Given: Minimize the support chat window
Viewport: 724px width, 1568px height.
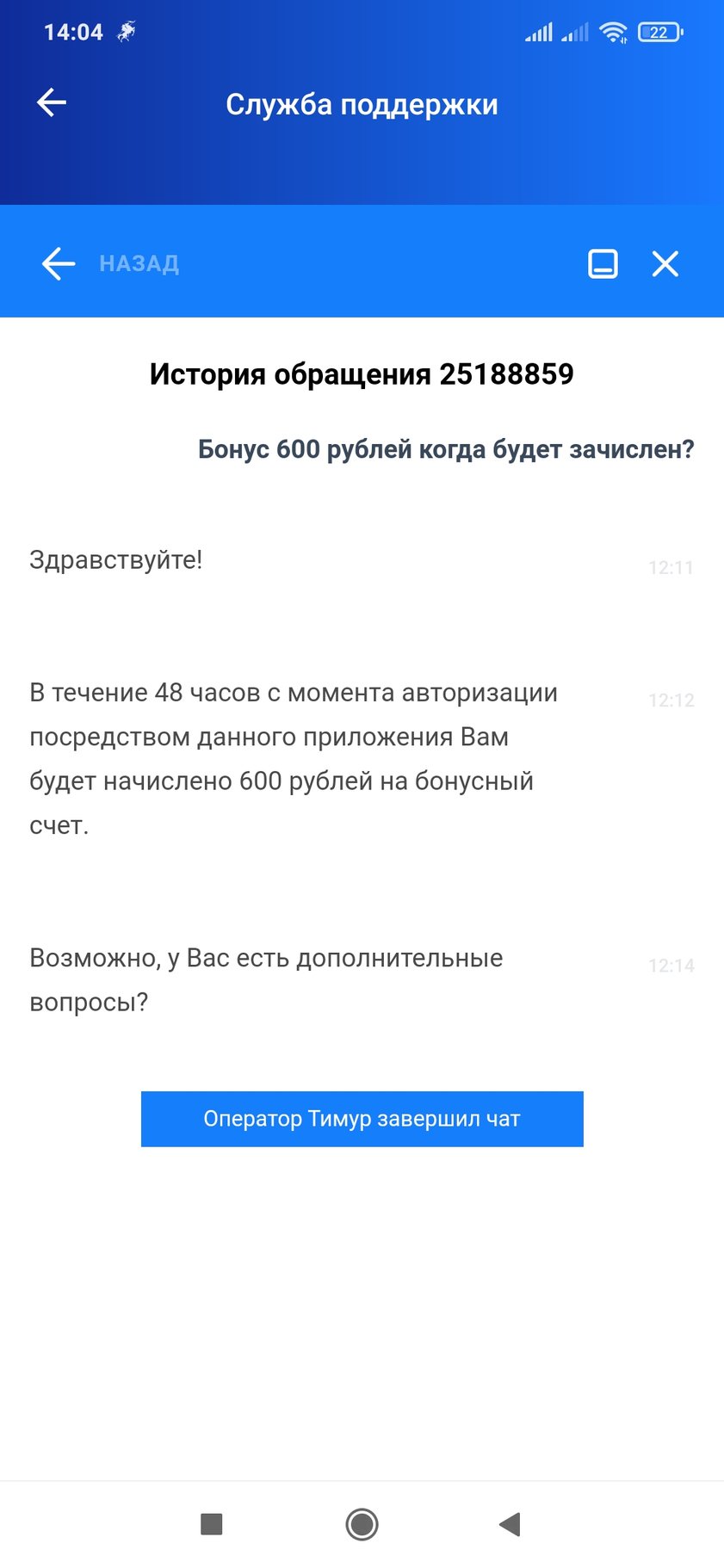Looking at the screenshot, I should (x=603, y=263).
